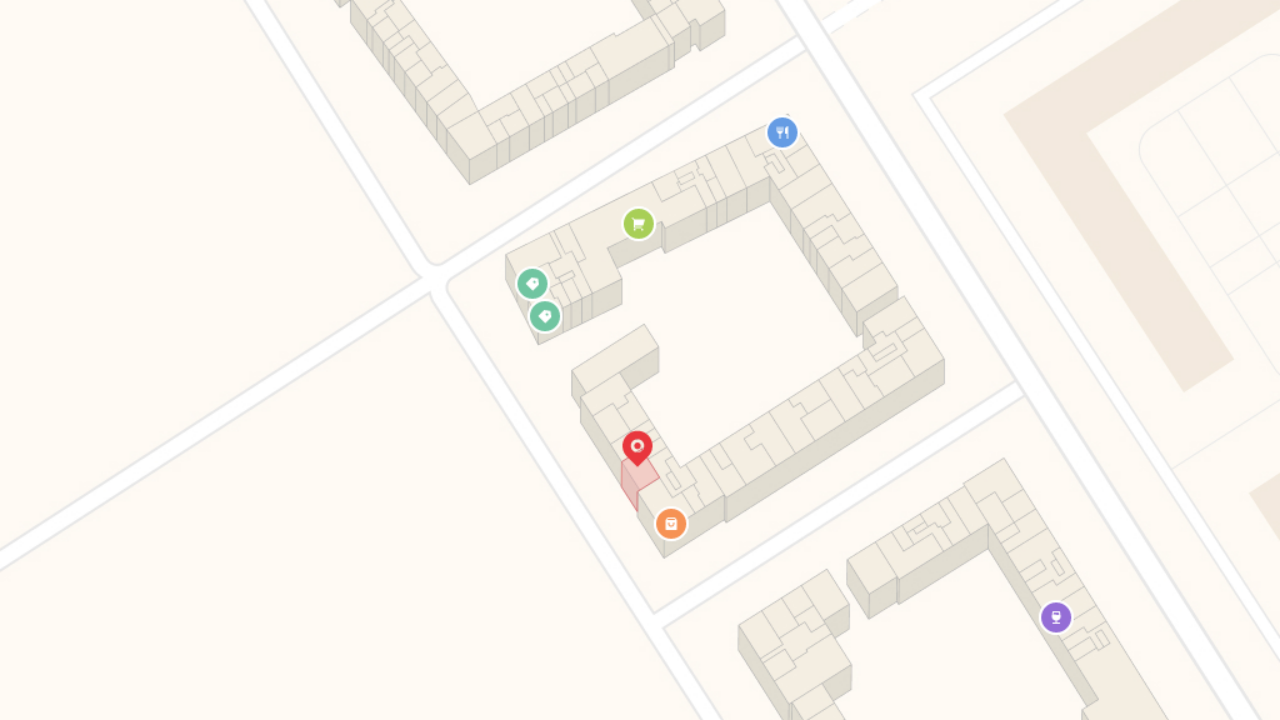This screenshot has width=1280, height=720.
Task: Select the orange shopping bag marker
Action: [671, 523]
